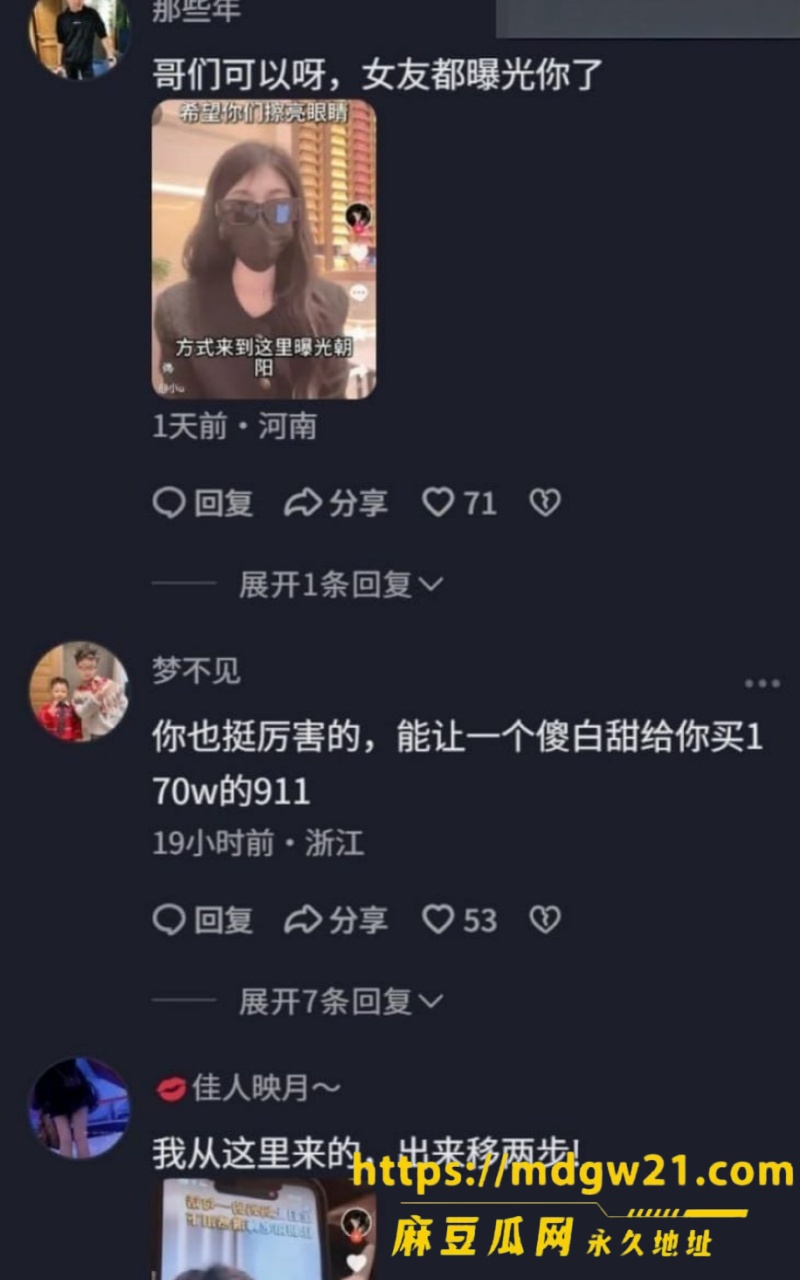Screen dimensions: 800x1280
Task: Like the comment with 71 likes
Action: [x=459, y=502]
